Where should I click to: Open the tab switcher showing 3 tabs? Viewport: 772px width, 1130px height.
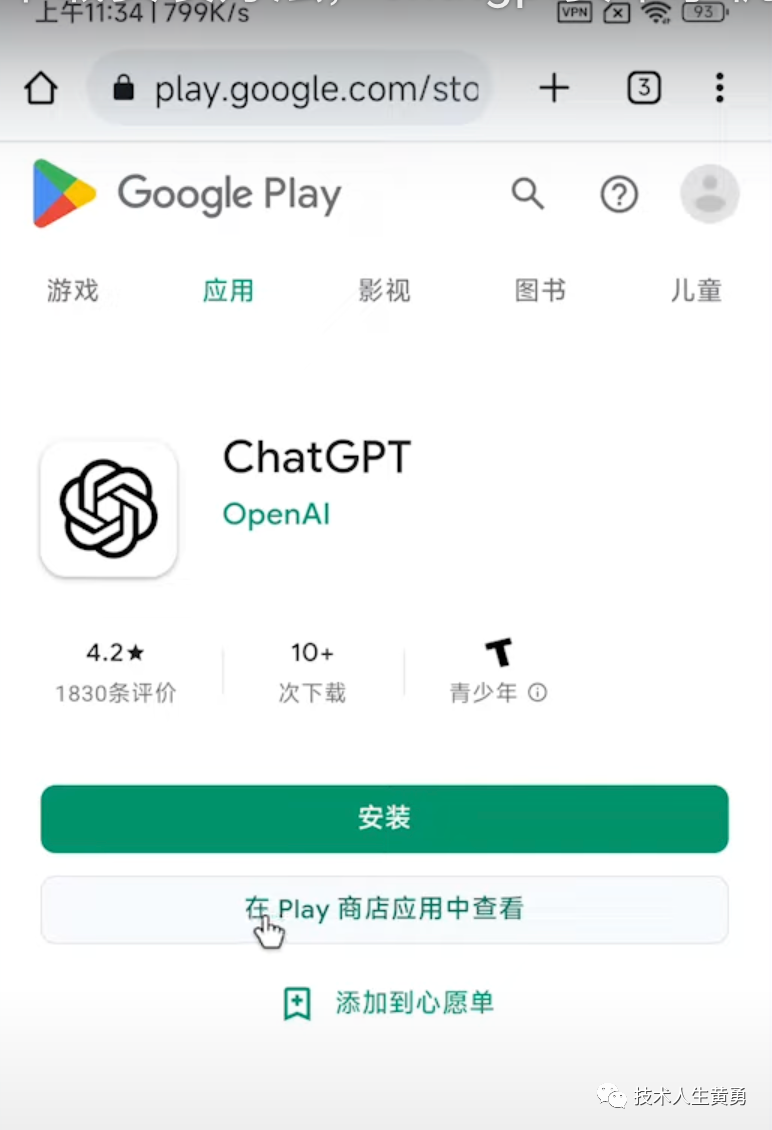click(x=644, y=89)
